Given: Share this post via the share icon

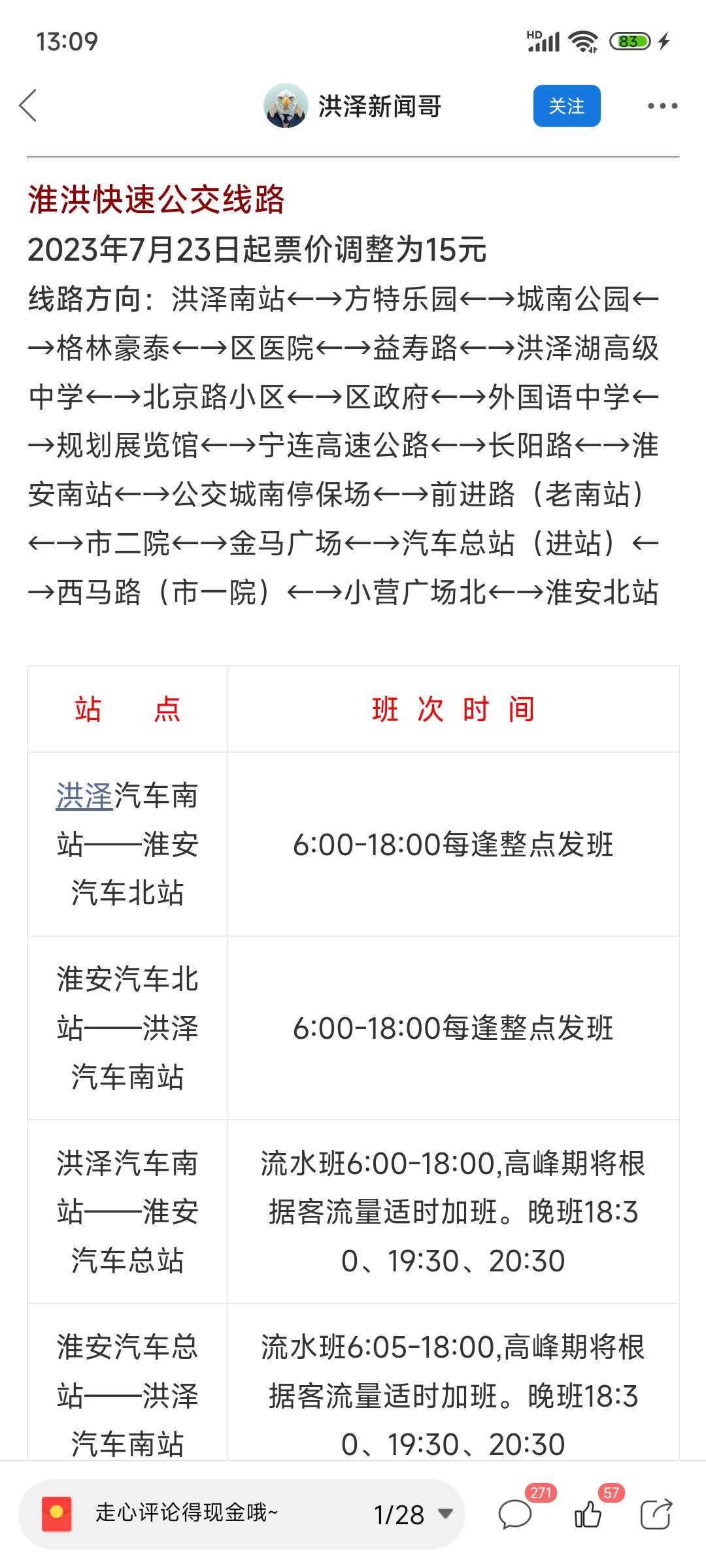Looking at the screenshot, I should tap(656, 1514).
